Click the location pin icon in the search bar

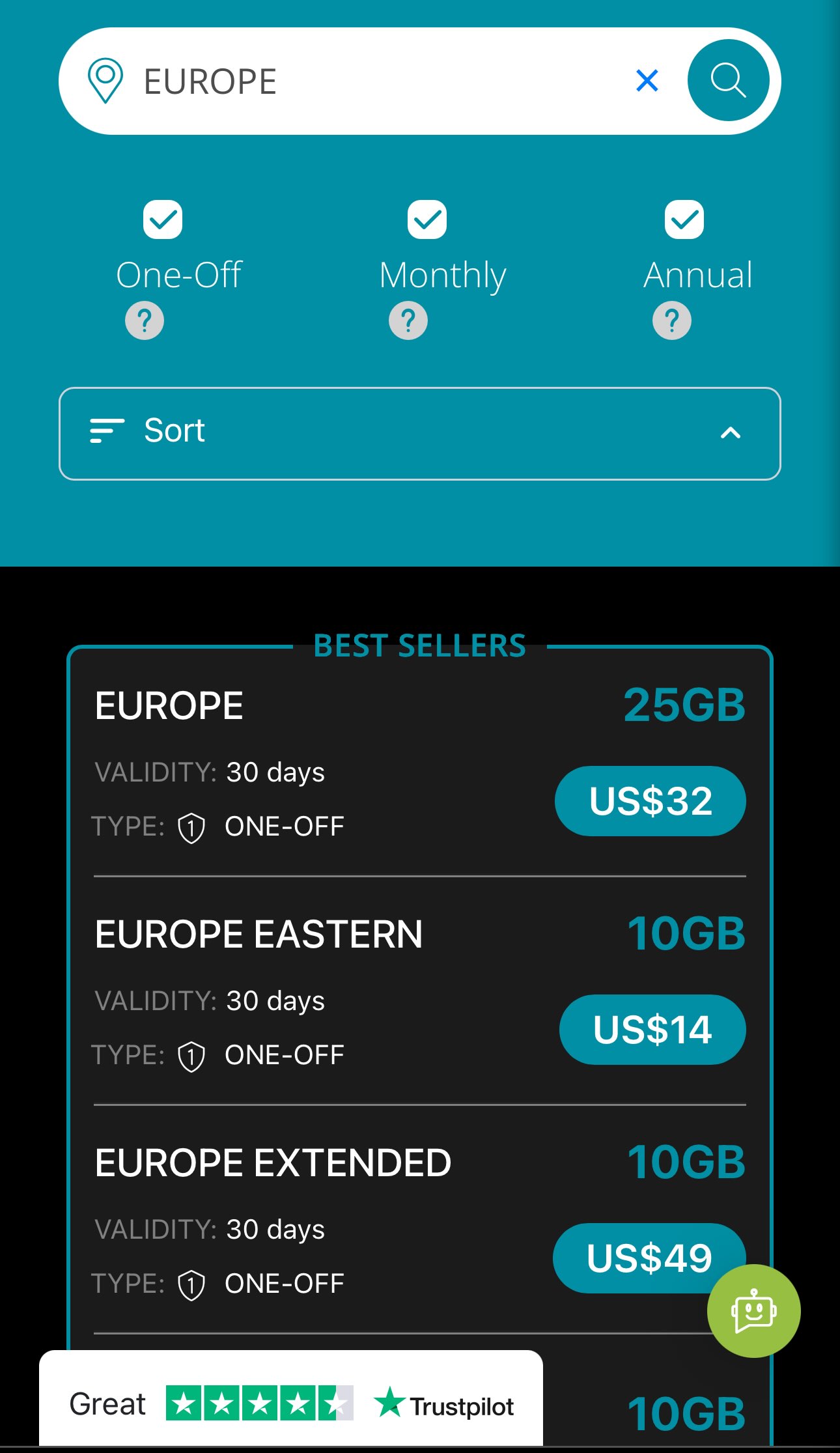coord(106,80)
